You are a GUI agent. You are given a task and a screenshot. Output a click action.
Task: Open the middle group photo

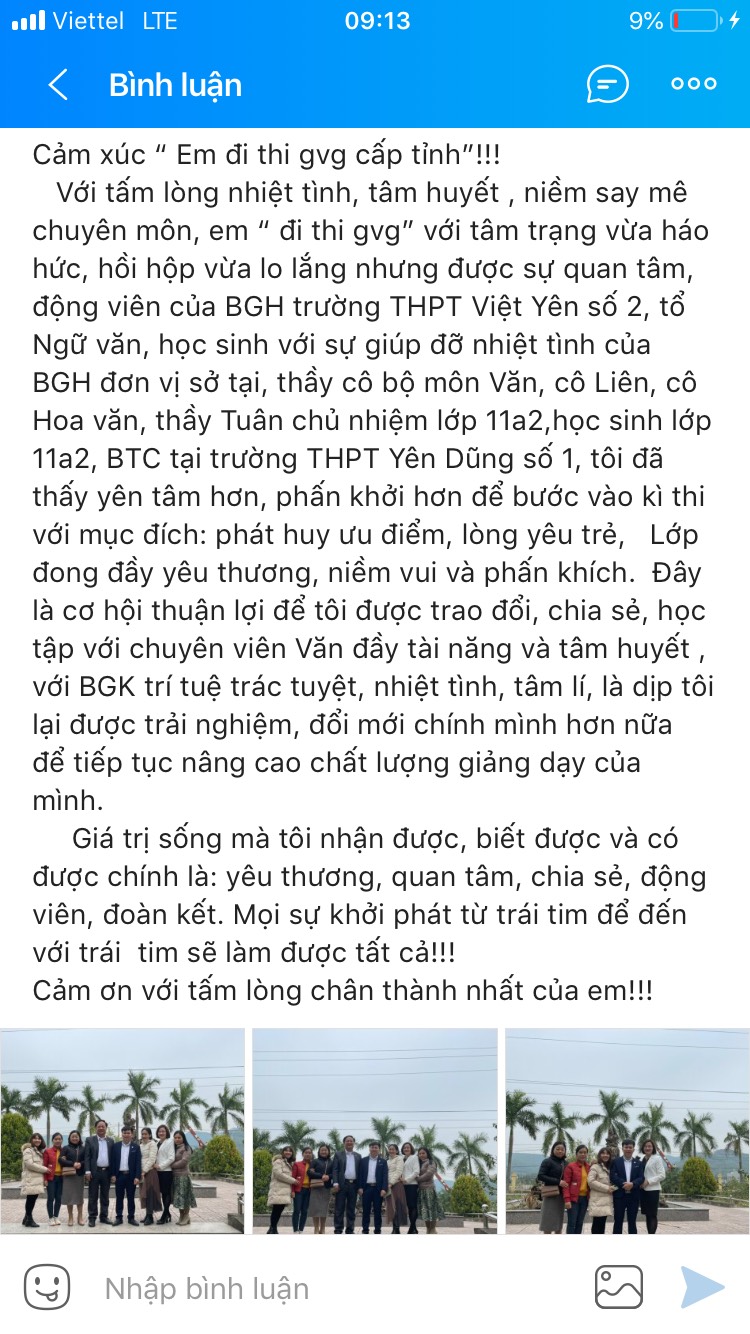coord(375,1130)
